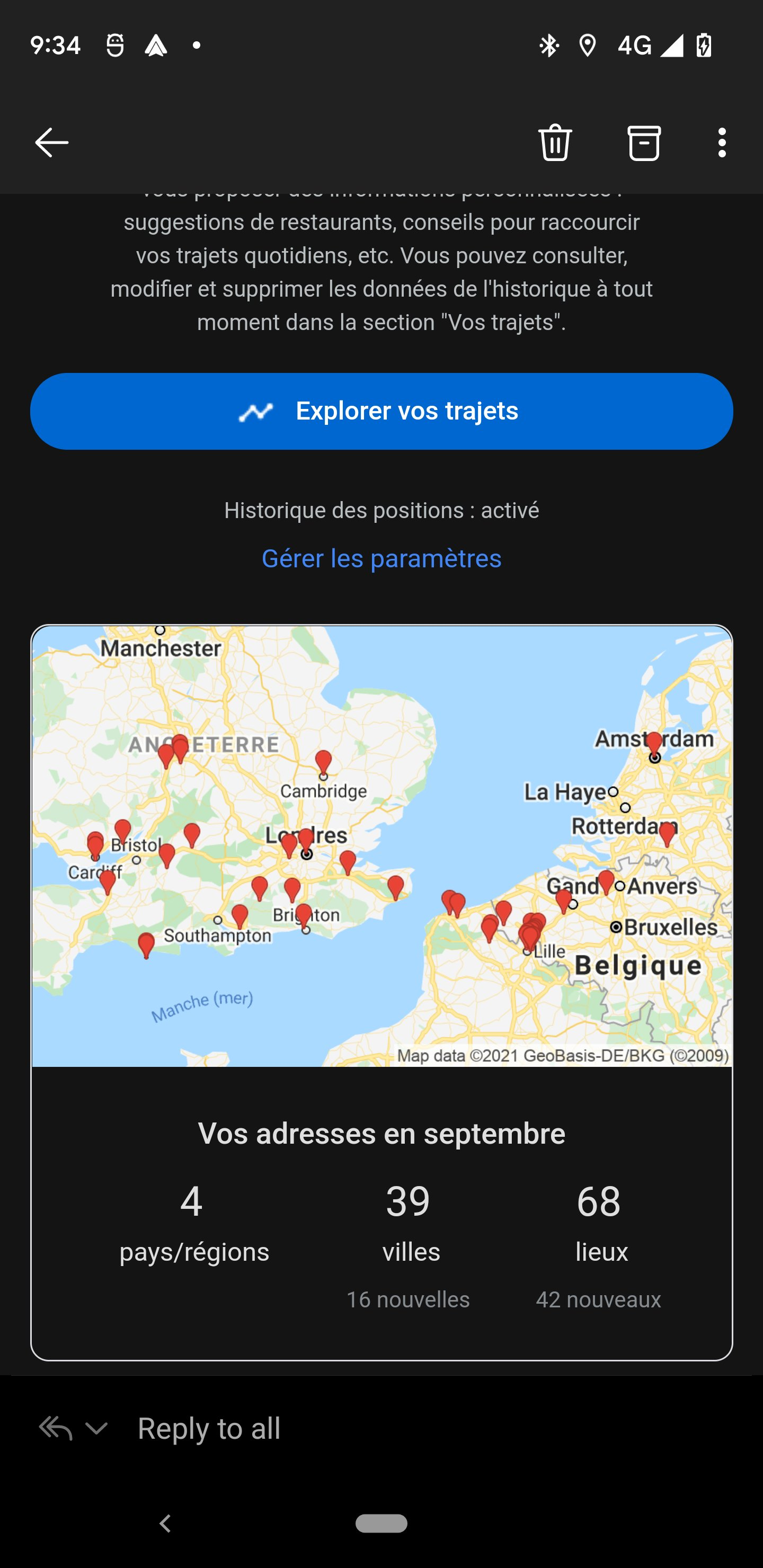
Task: Open the overflow menu
Action: (722, 143)
